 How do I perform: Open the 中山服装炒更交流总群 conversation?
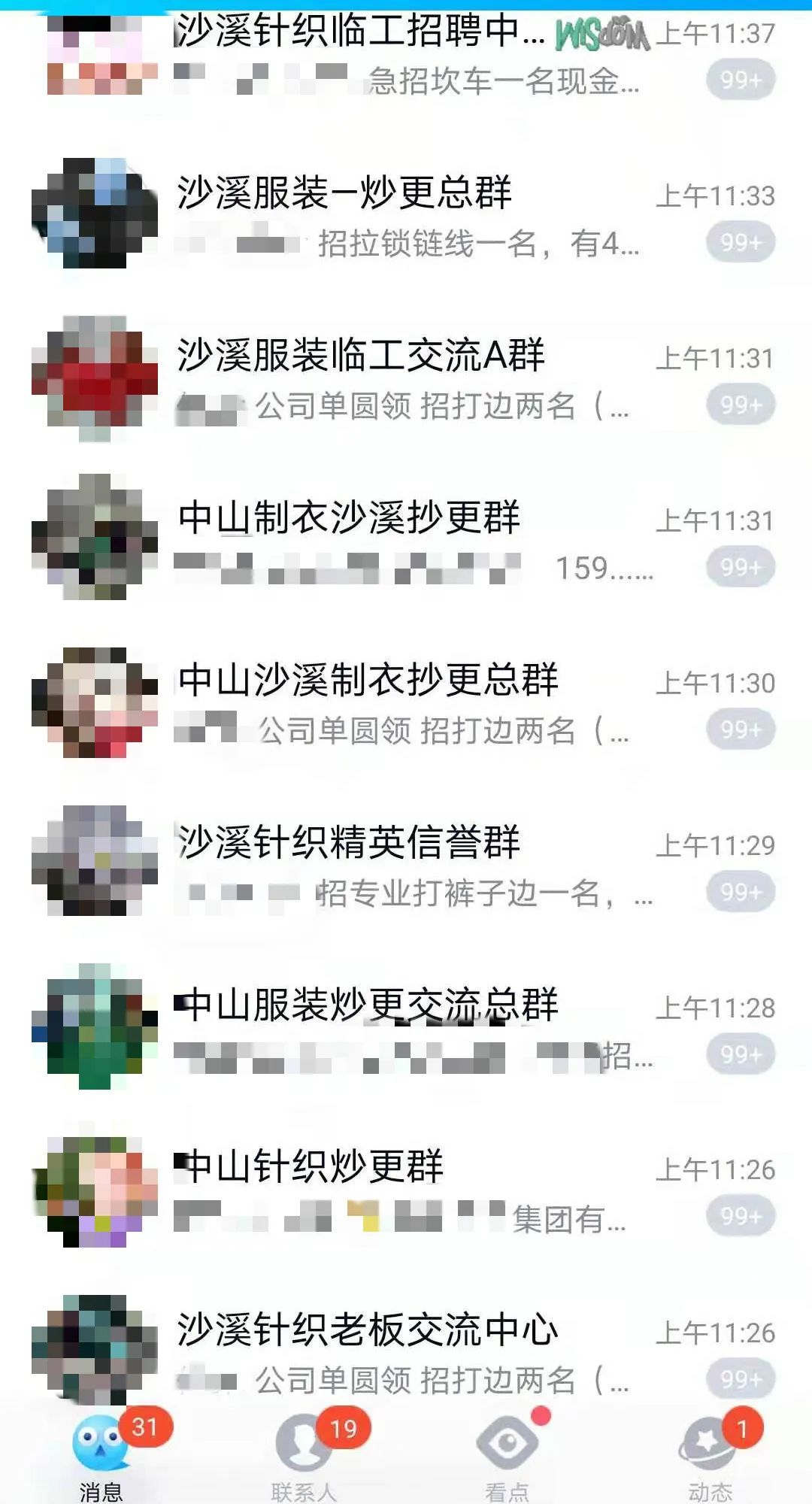(406, 1029)
